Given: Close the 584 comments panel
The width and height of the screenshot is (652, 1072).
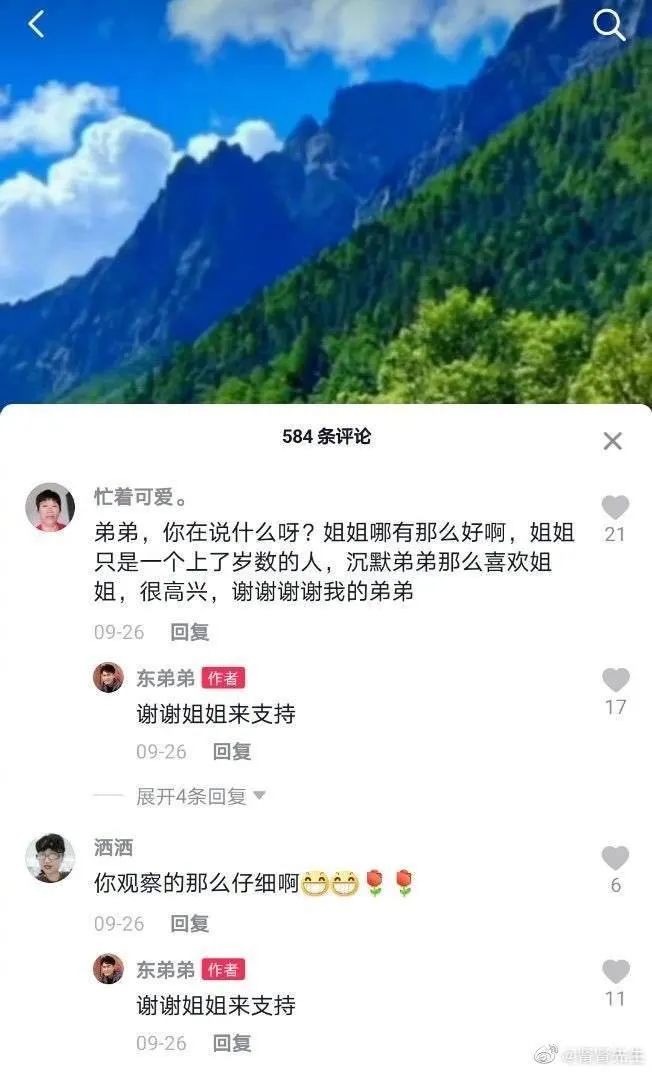Looking at the screenshot, I should 612,441.
